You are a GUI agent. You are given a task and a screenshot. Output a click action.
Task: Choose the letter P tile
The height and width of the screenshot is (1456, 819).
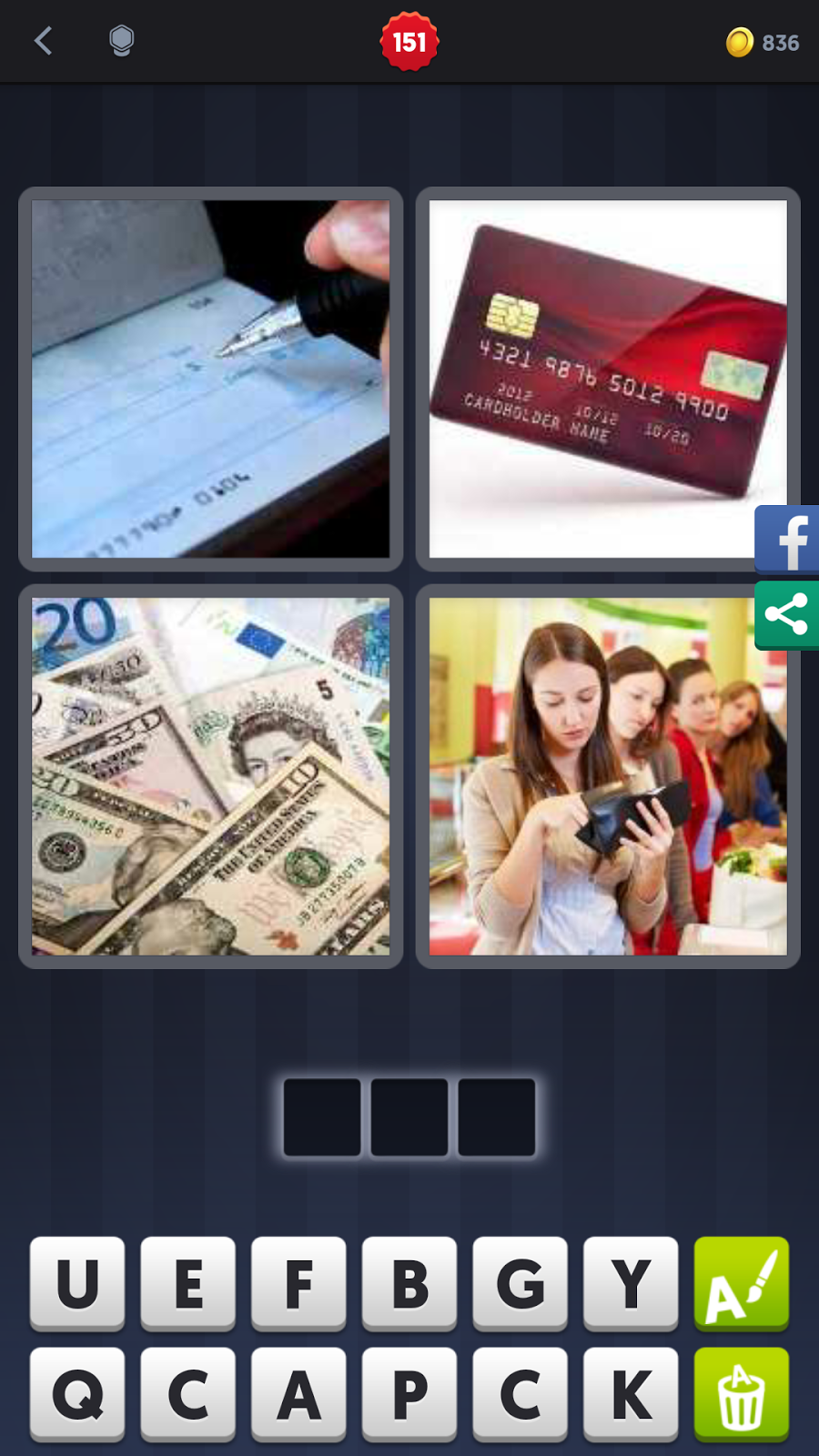[409, 1394]
